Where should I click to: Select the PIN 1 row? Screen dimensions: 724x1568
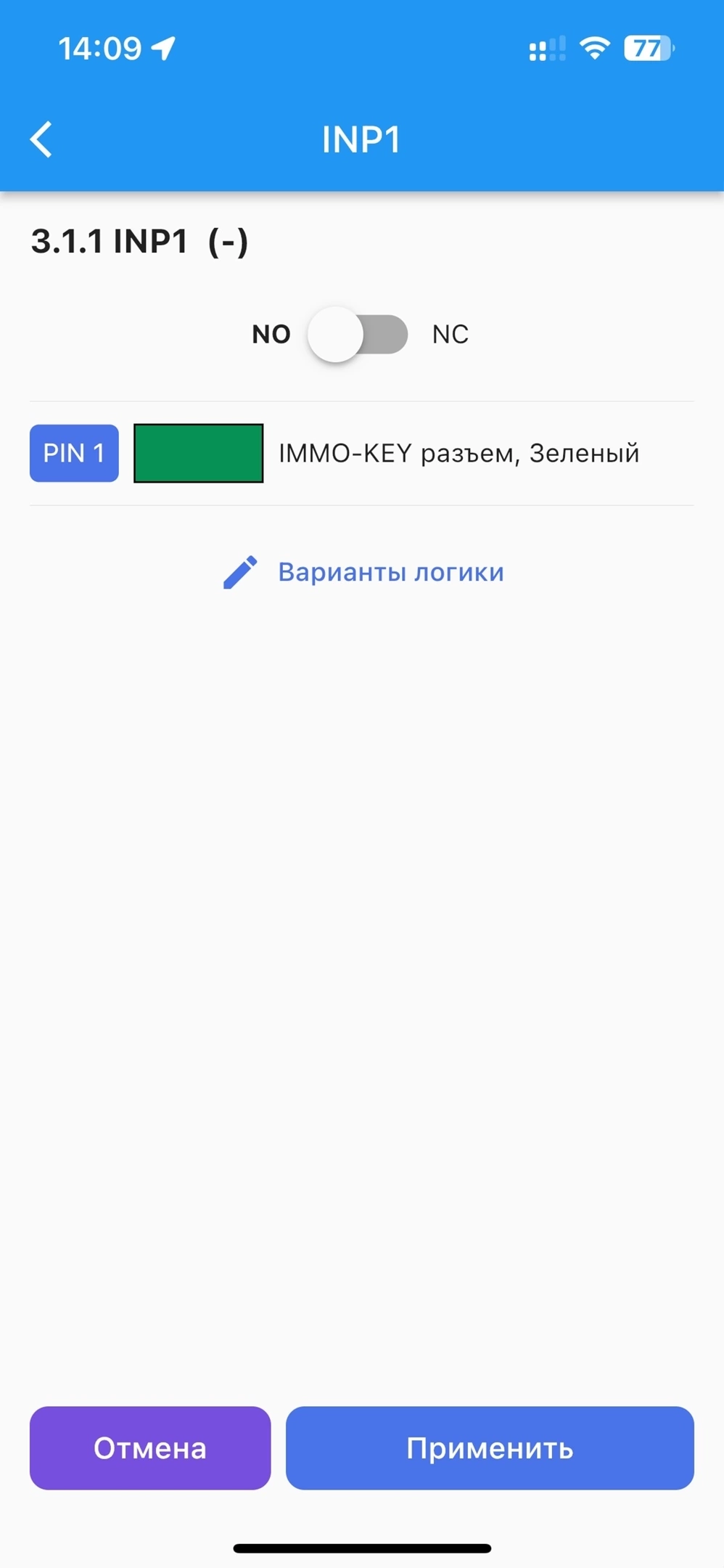pyautogui.click(x=362, y=453)
